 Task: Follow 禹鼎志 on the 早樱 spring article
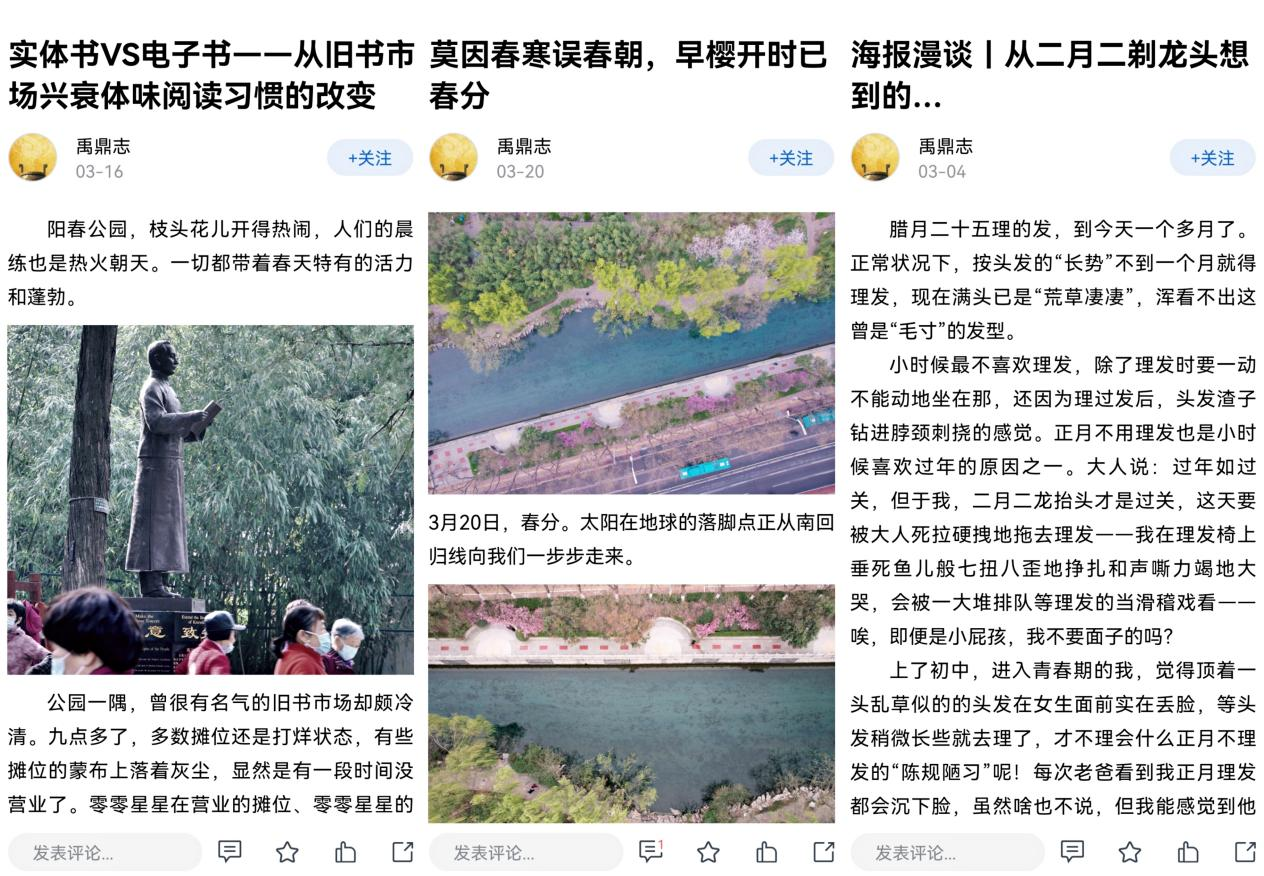click(x=791, y=158)
